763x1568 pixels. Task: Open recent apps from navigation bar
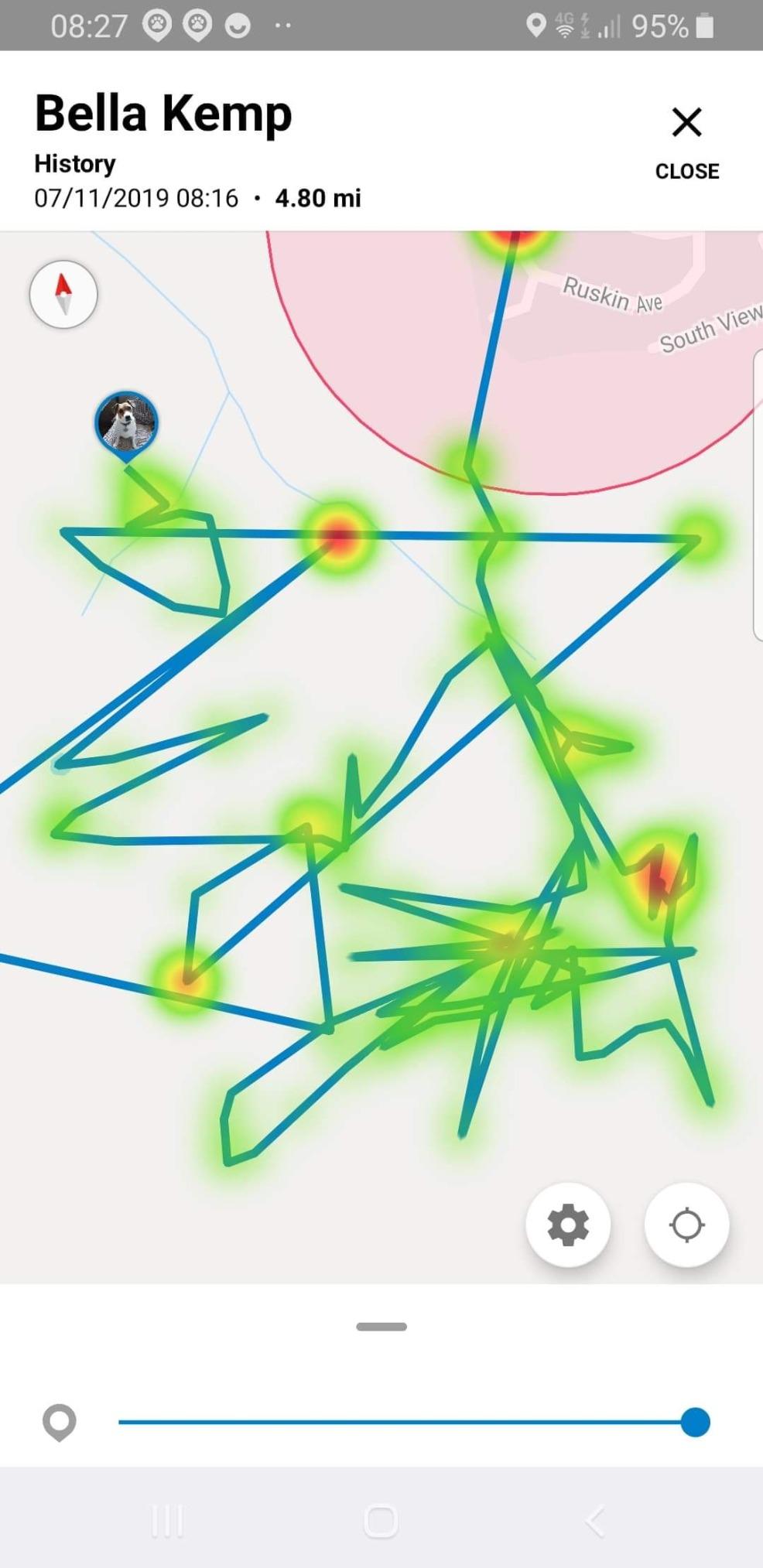pyautogui.click(x=167, y=1521)
